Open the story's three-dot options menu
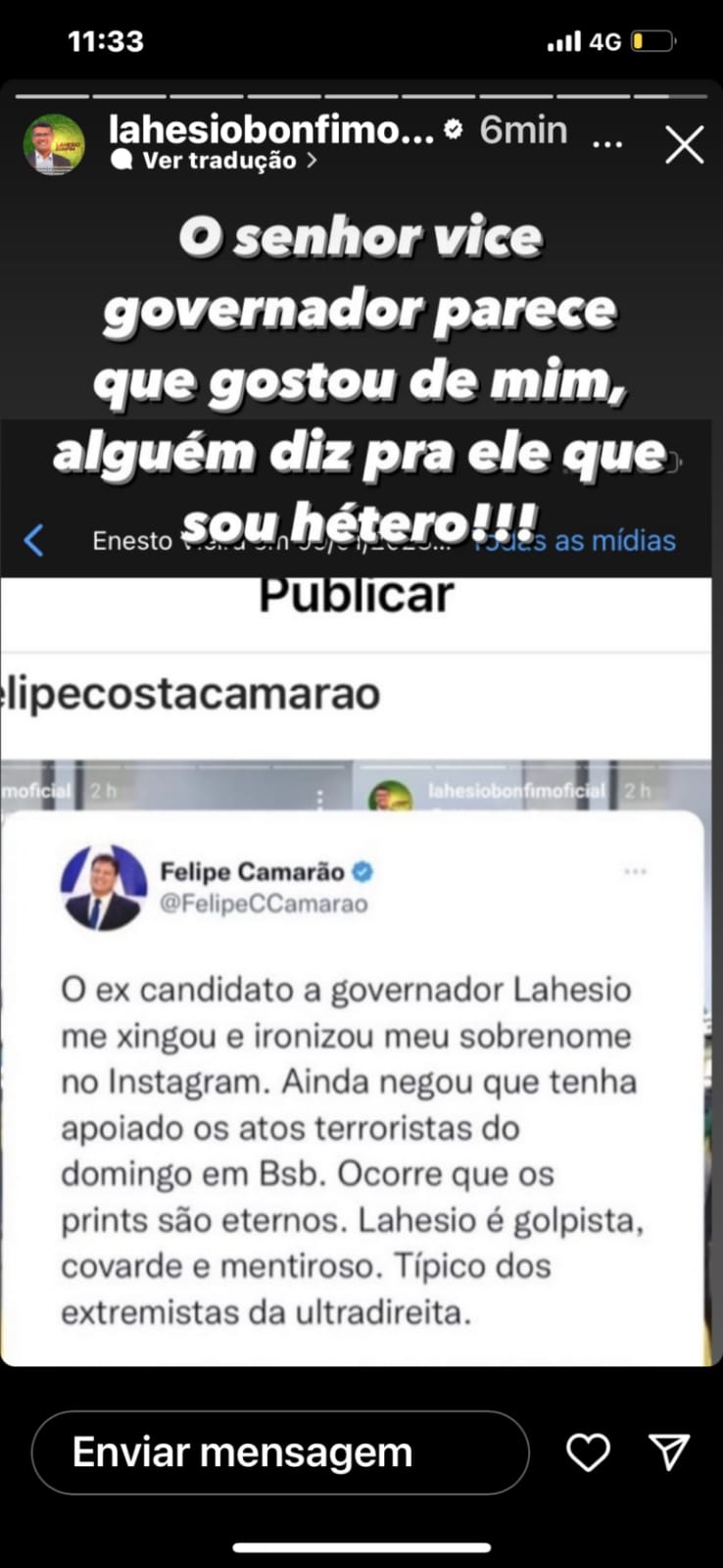The height and width of the screenshot is (1568, 723). tap(607, 144)
